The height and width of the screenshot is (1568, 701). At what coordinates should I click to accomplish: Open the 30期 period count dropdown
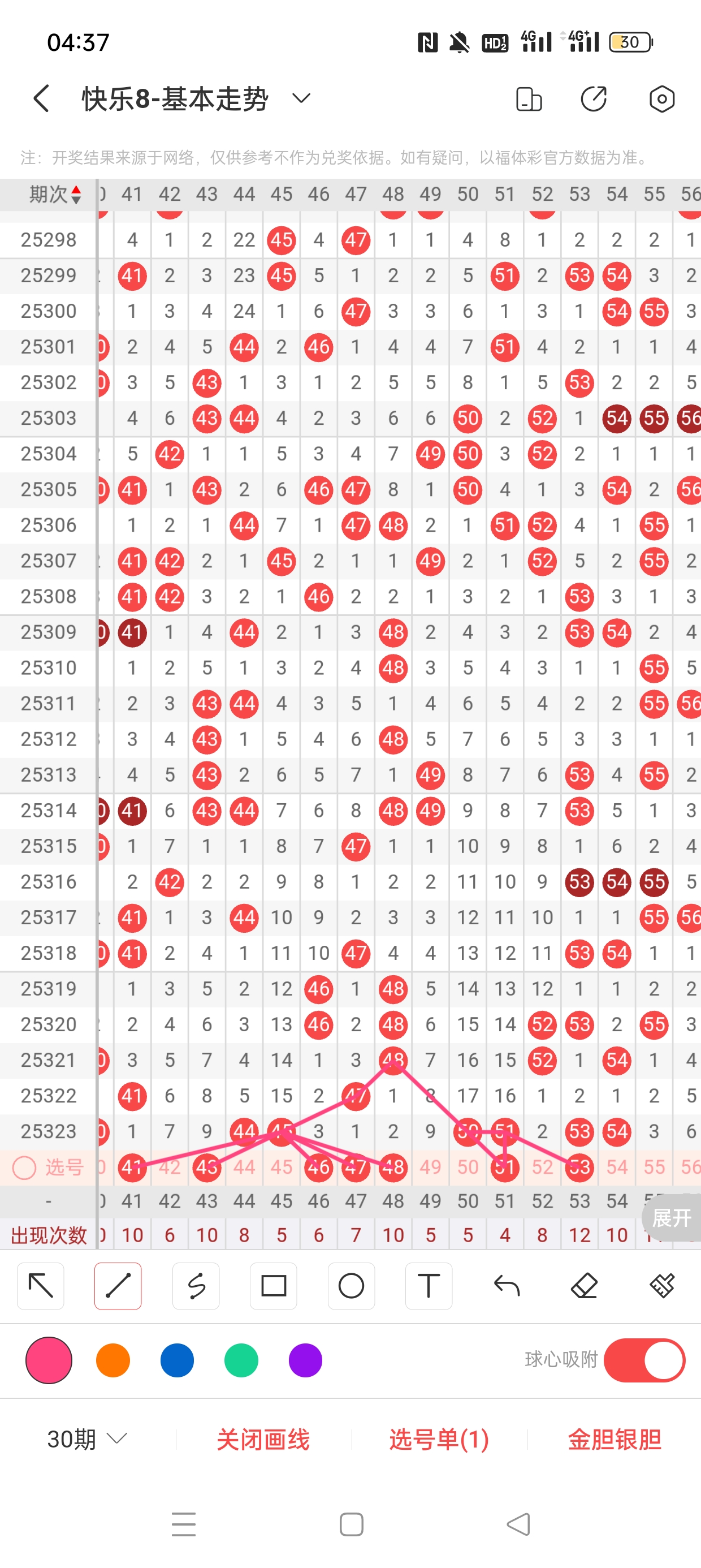click(x=87, y=1439)
